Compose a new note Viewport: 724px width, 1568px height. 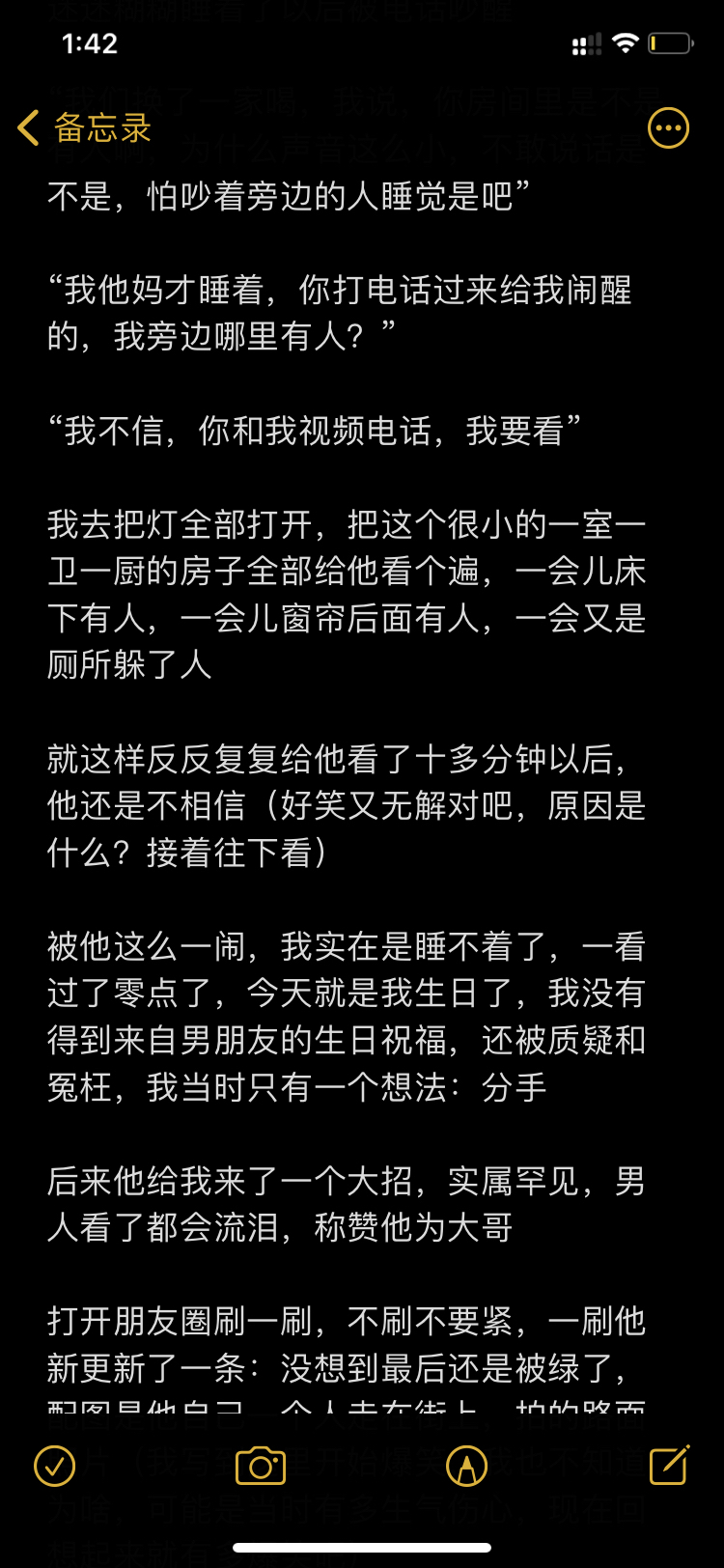coord(670,1465)
